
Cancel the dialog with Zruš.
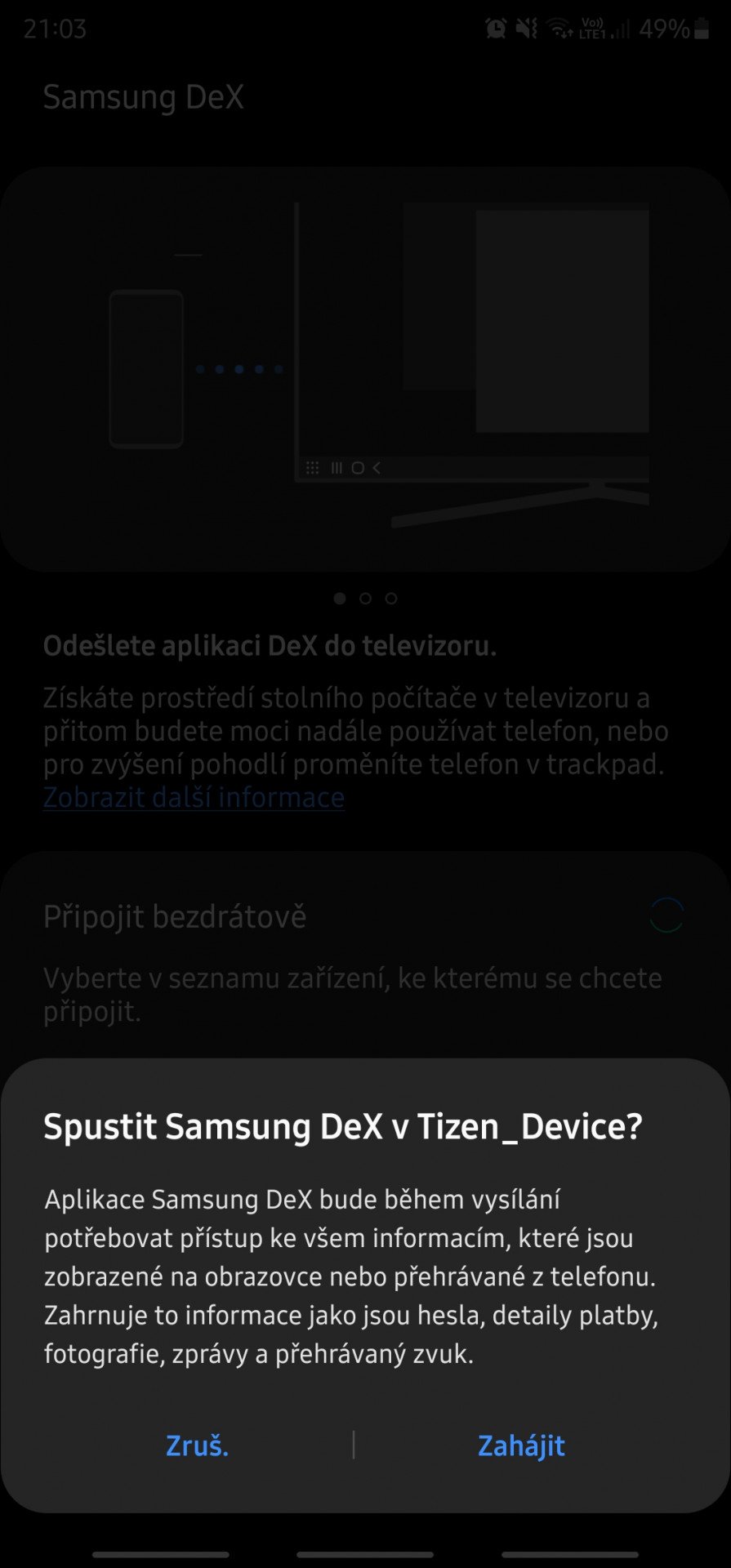click(197, 1445)
